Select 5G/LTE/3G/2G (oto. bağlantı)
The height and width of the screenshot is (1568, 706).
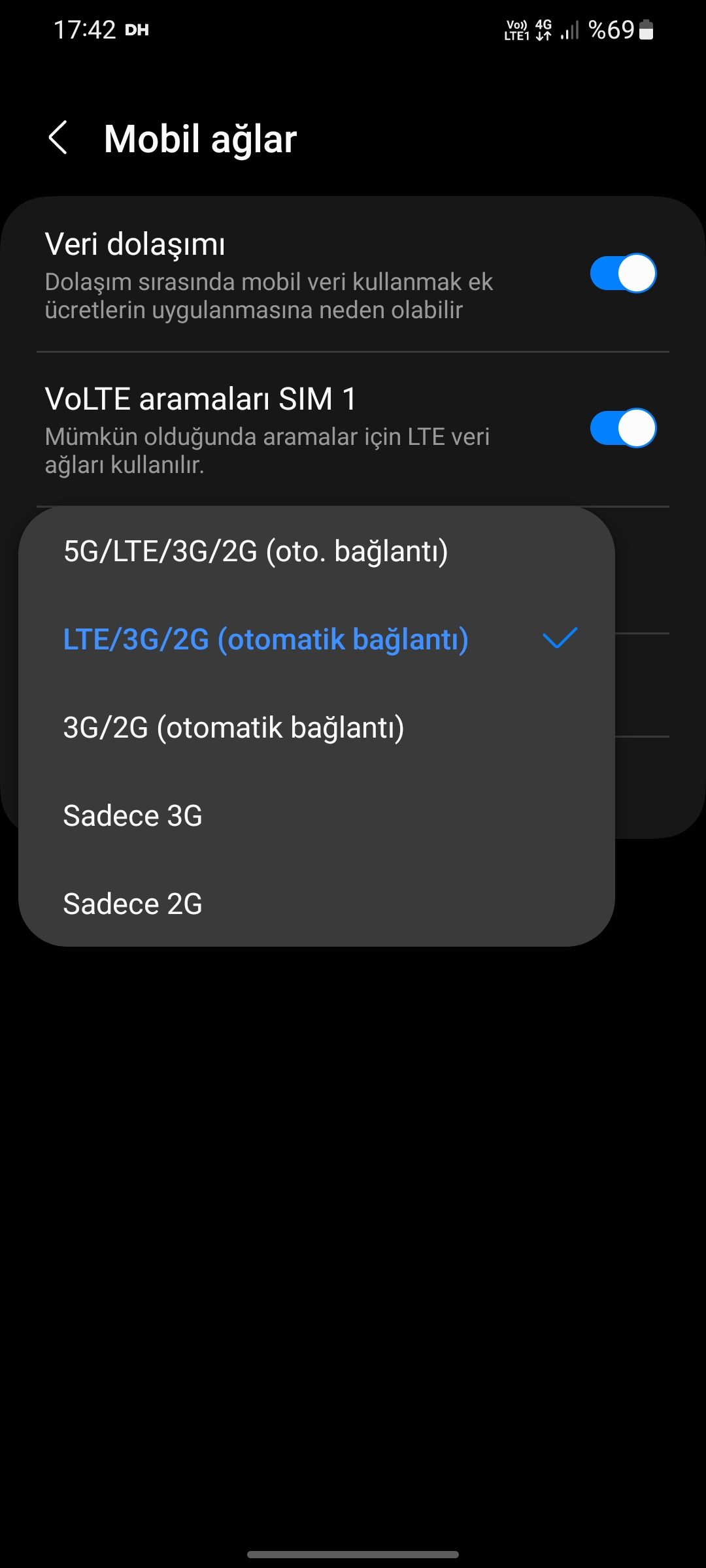tap(316, 551)
